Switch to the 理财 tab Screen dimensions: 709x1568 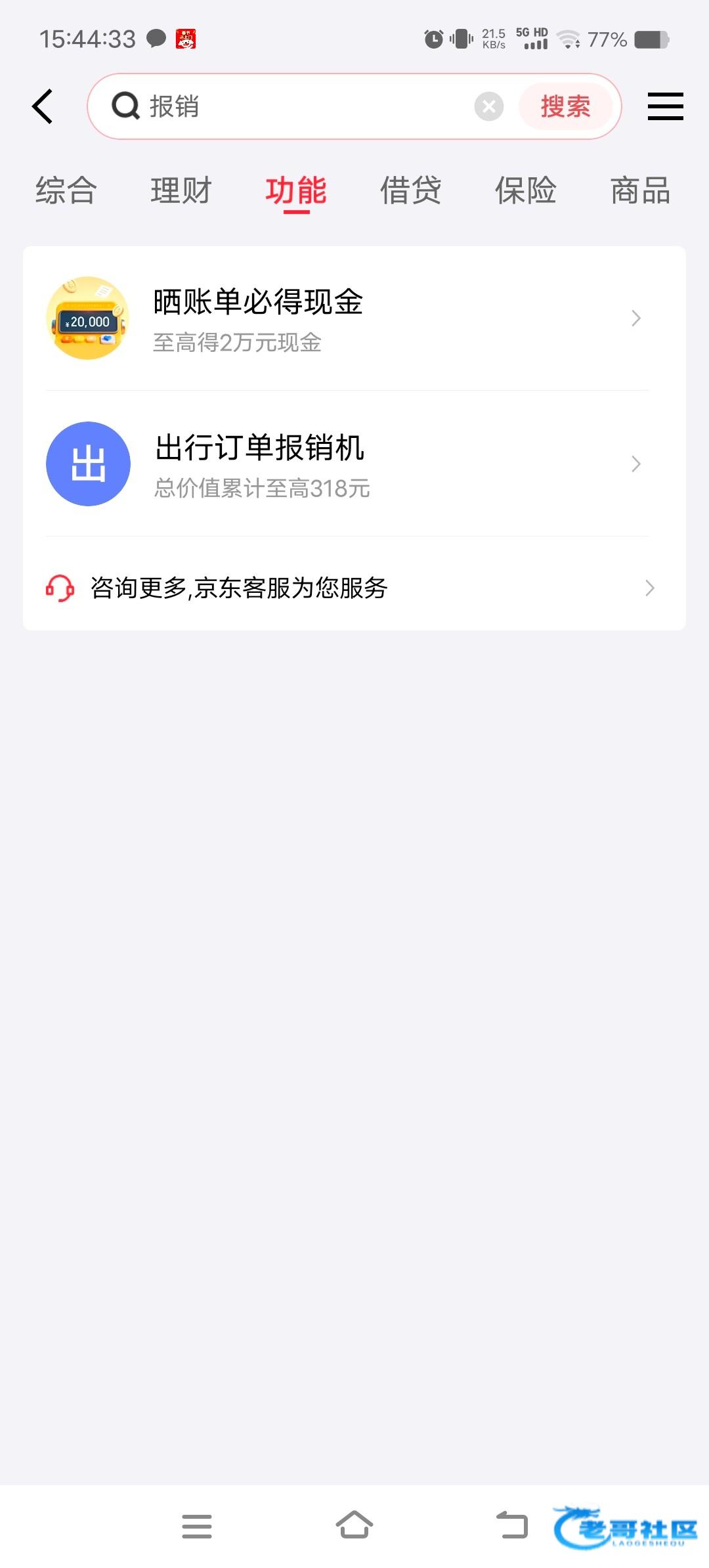pyautogui.click(x=181, y=191)
